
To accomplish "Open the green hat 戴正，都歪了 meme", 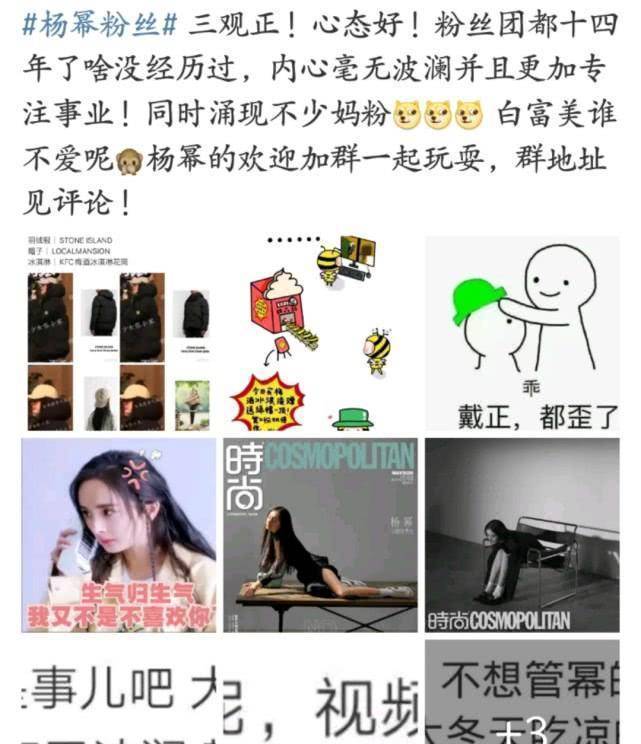I will (x=522, y=333).
